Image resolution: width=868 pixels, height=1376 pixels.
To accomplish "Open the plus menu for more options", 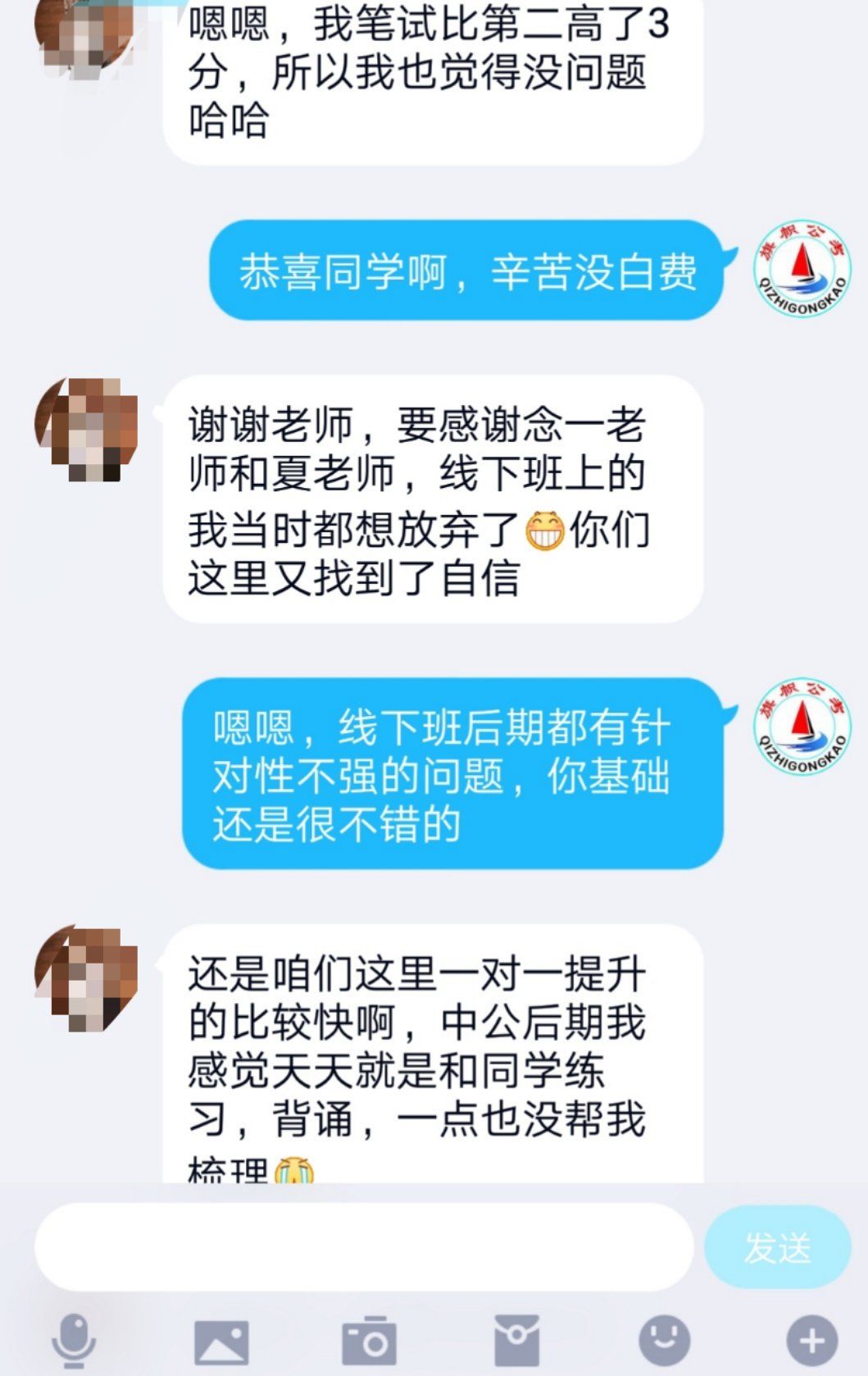I will point(811,1341).
